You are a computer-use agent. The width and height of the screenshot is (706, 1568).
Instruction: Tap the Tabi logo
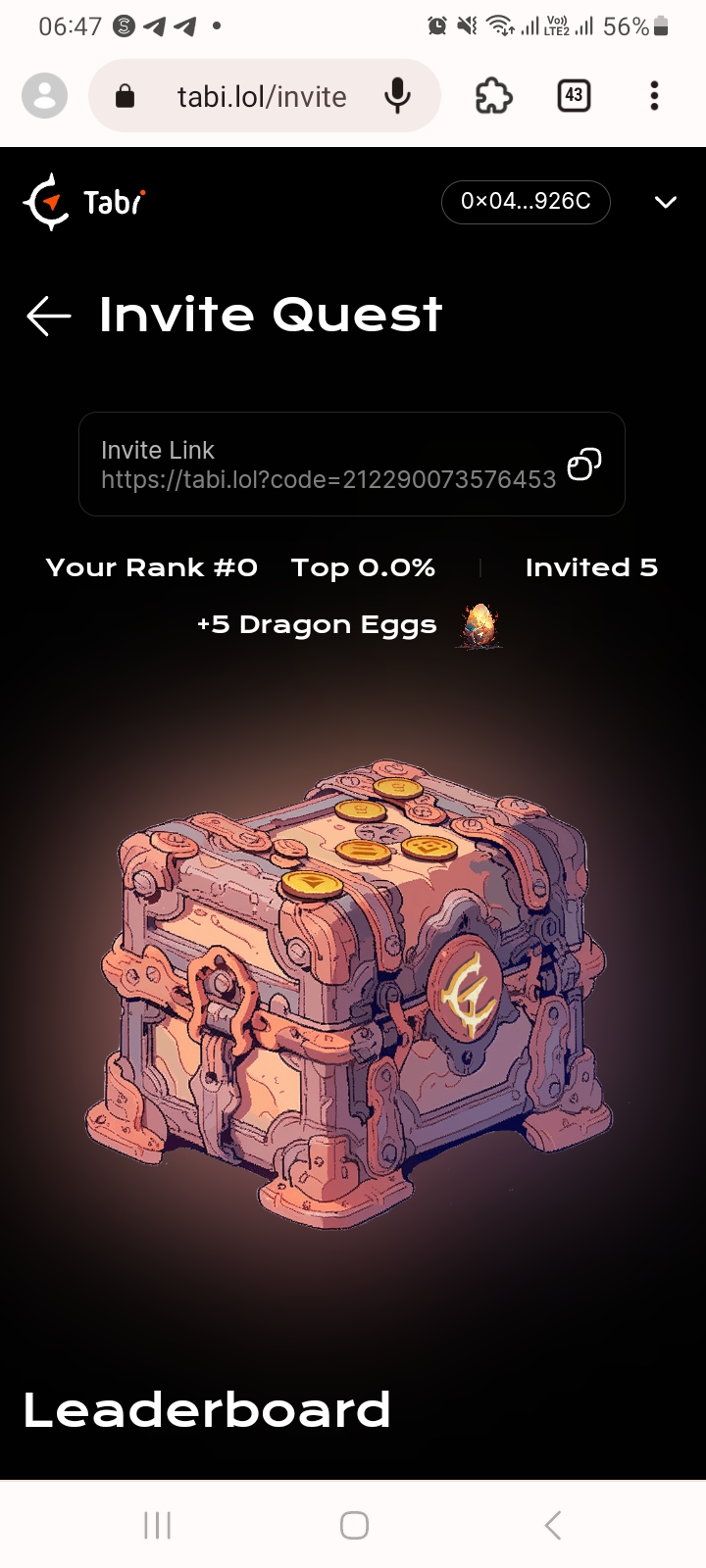point(84,202)
